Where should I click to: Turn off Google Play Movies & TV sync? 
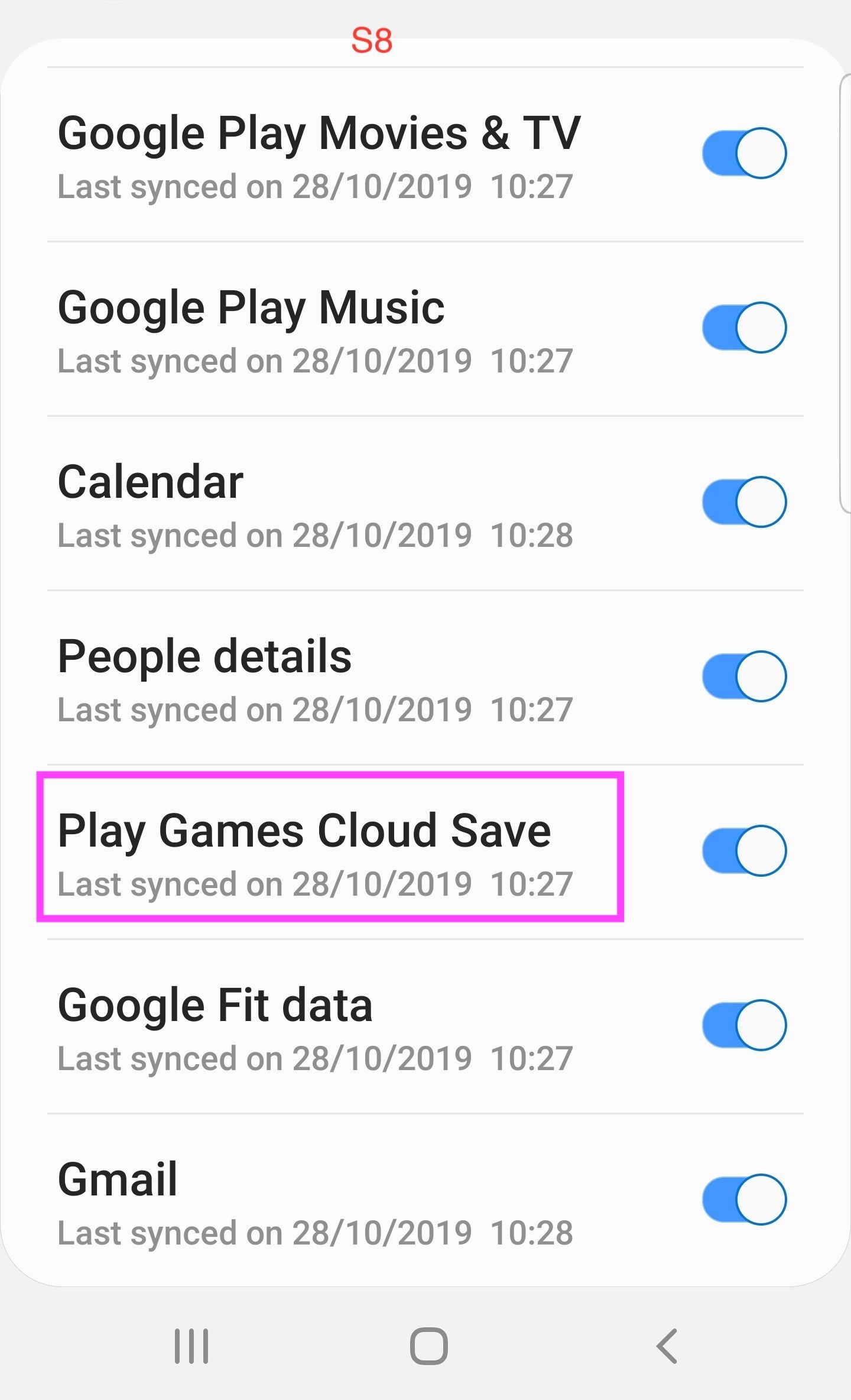click(744, 153)
